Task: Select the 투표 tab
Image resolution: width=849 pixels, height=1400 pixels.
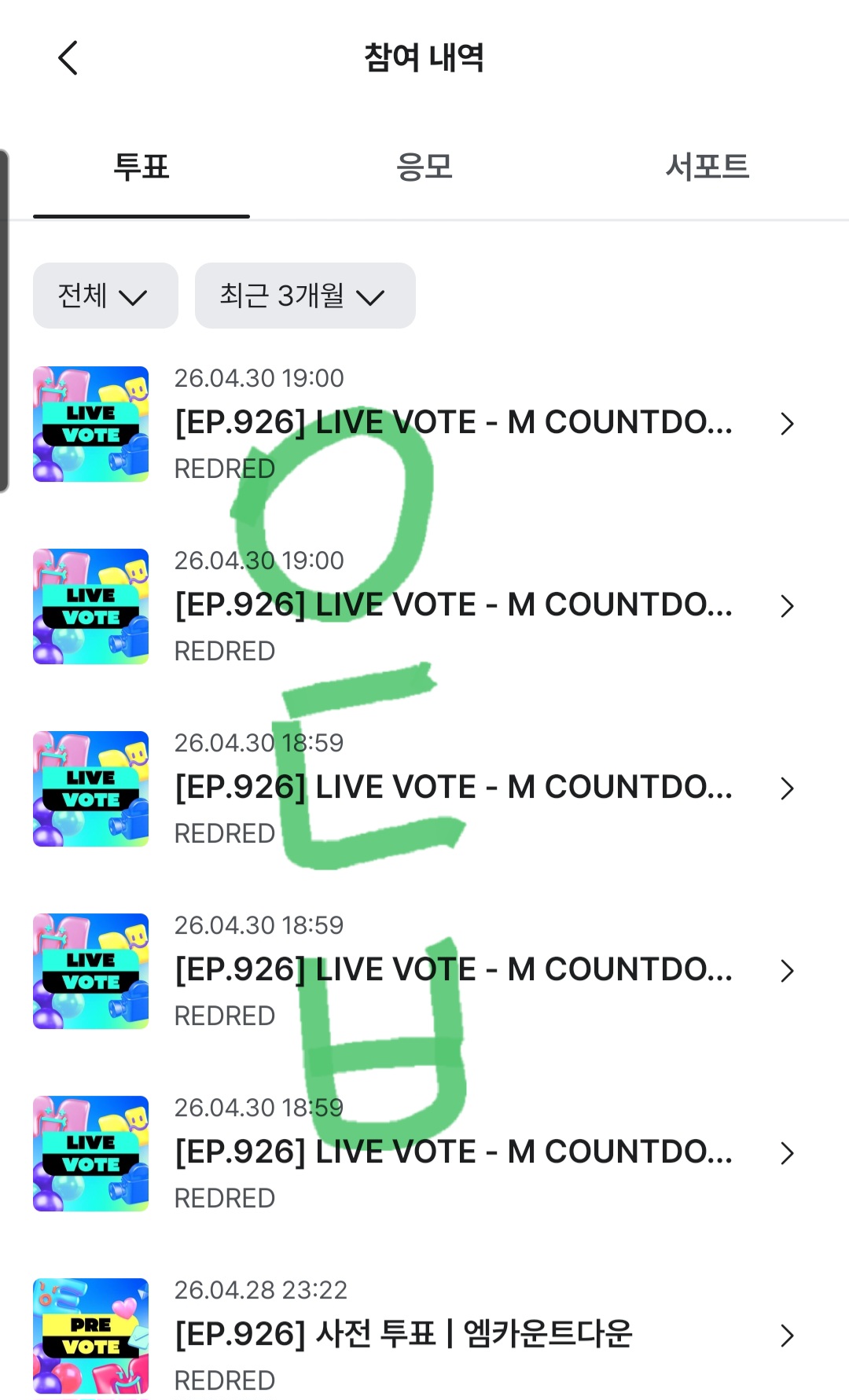Action: pos(141,168)
